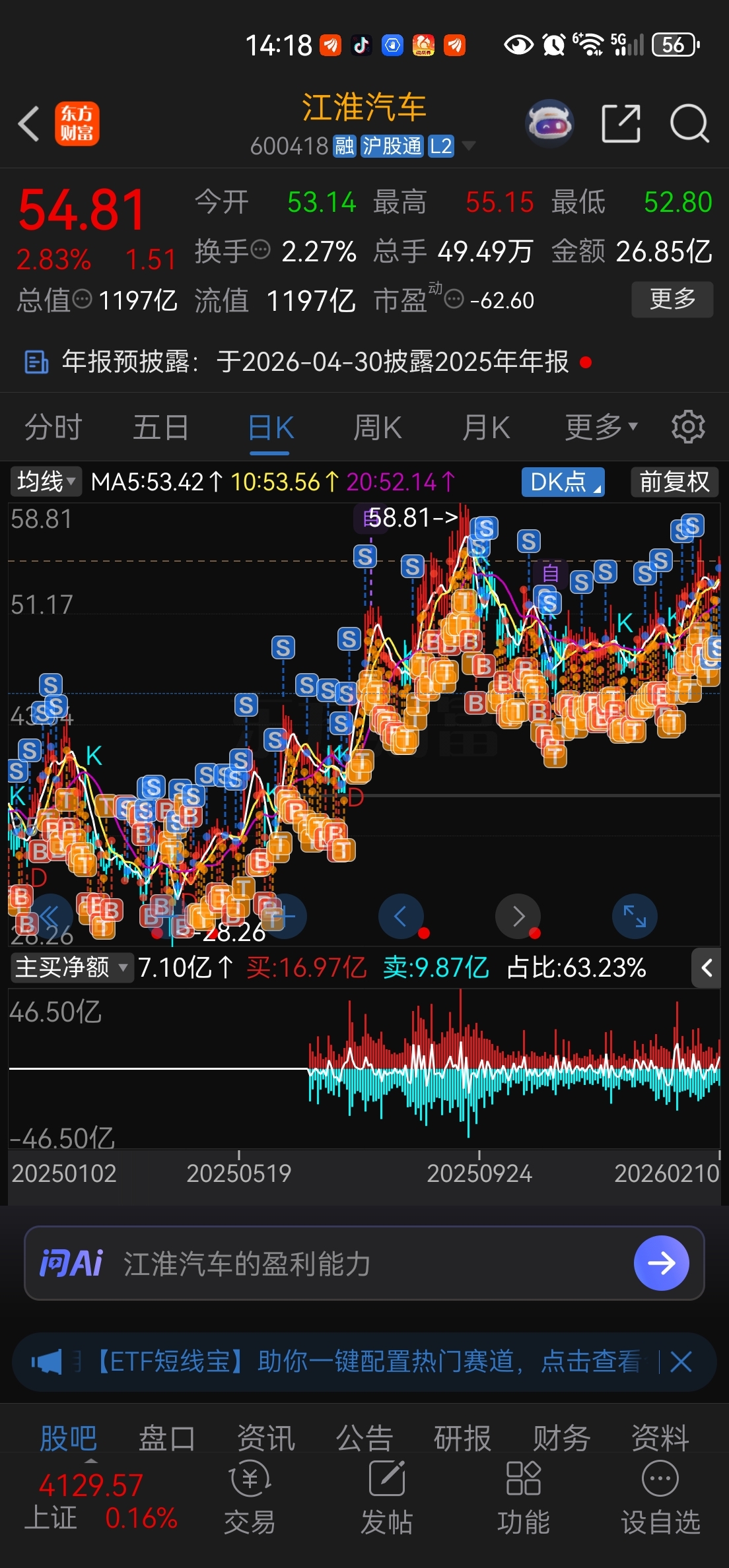The height and width of the screenshot is (1568, 729).
Task: Dismiss the ETF短线宝 banner
Action: (681, 1361)
